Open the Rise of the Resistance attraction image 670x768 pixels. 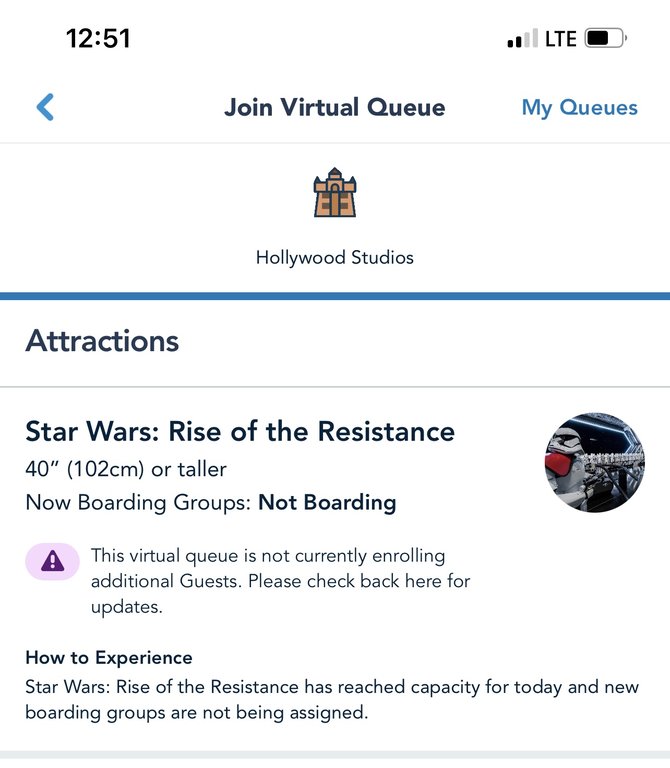point(594,463)
